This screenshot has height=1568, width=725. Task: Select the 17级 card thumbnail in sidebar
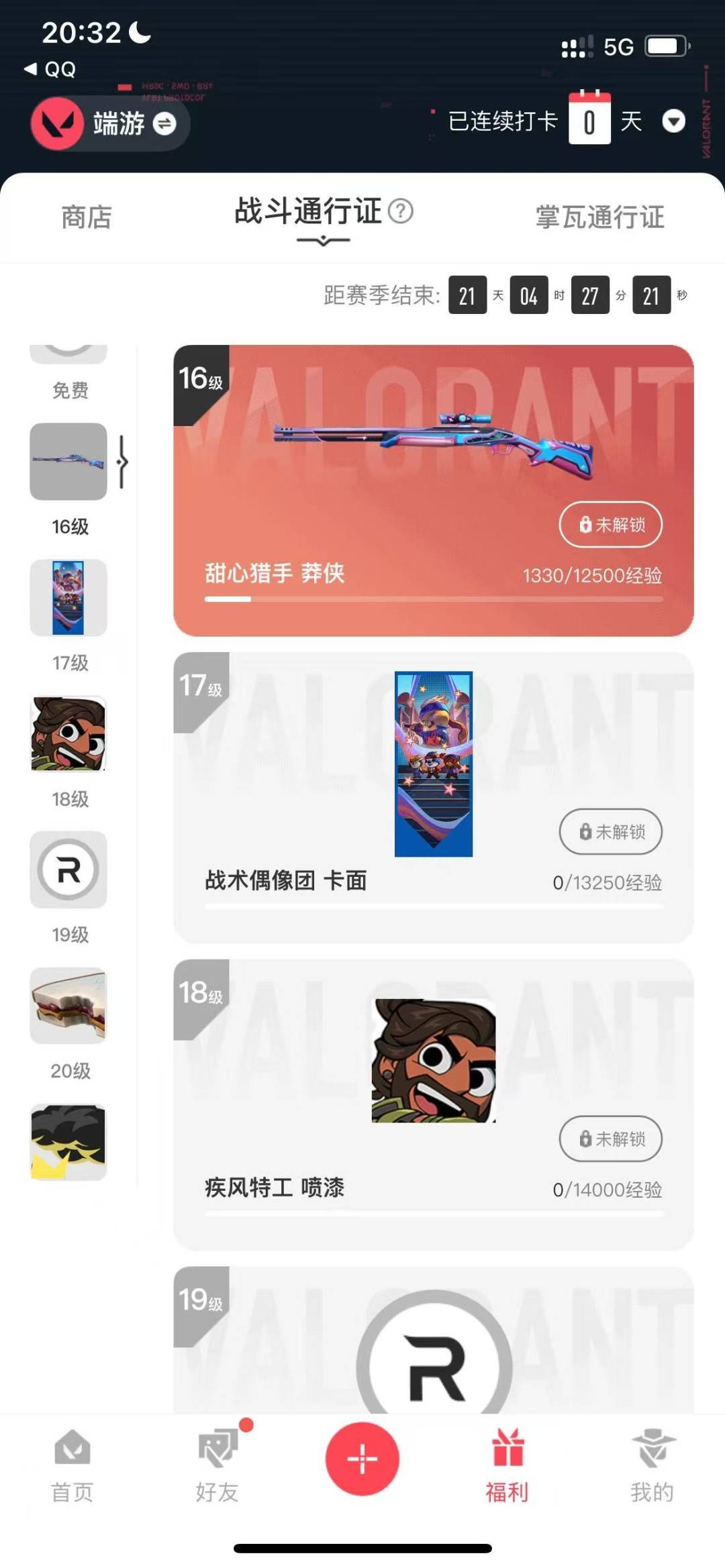tap(68, 597)
